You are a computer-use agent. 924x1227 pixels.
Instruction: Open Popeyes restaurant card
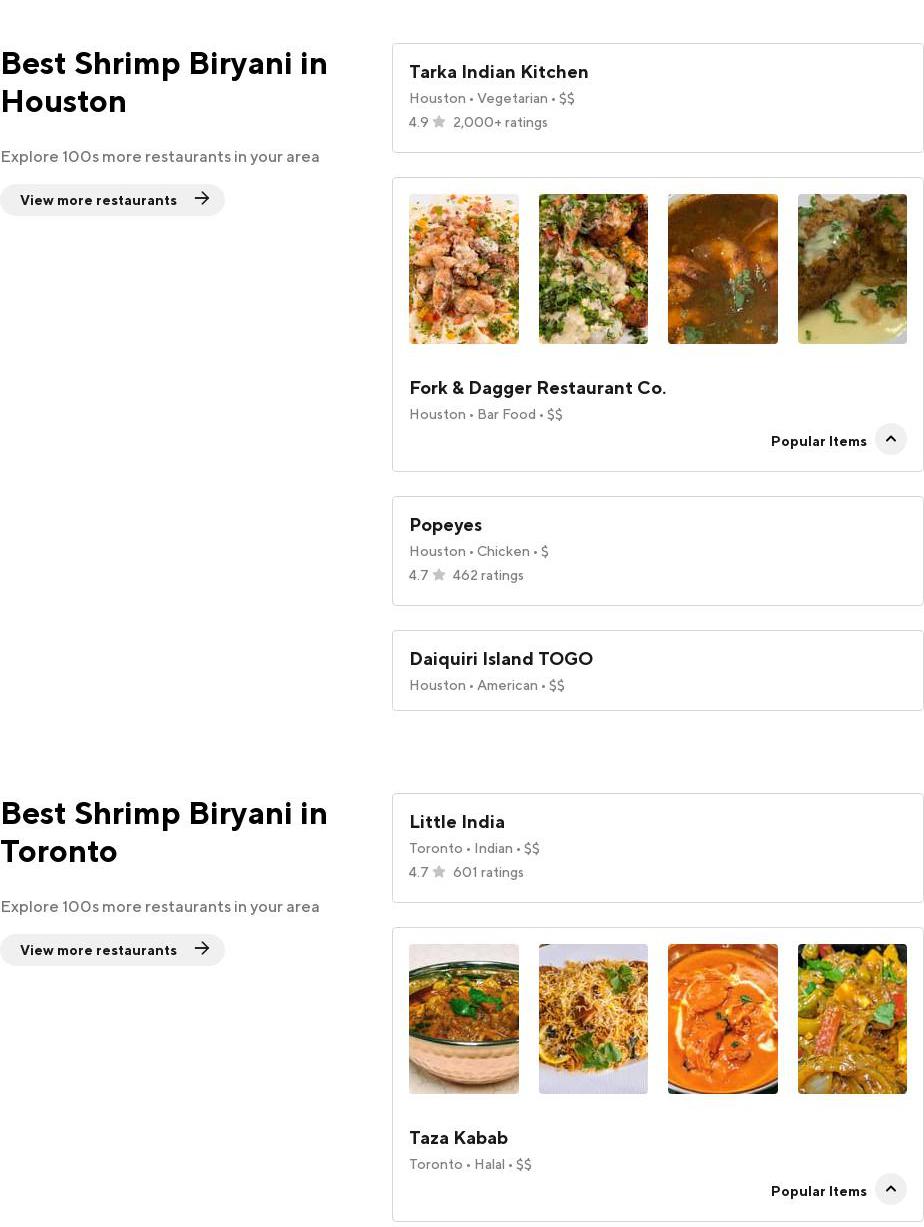(x=445, y=525)
